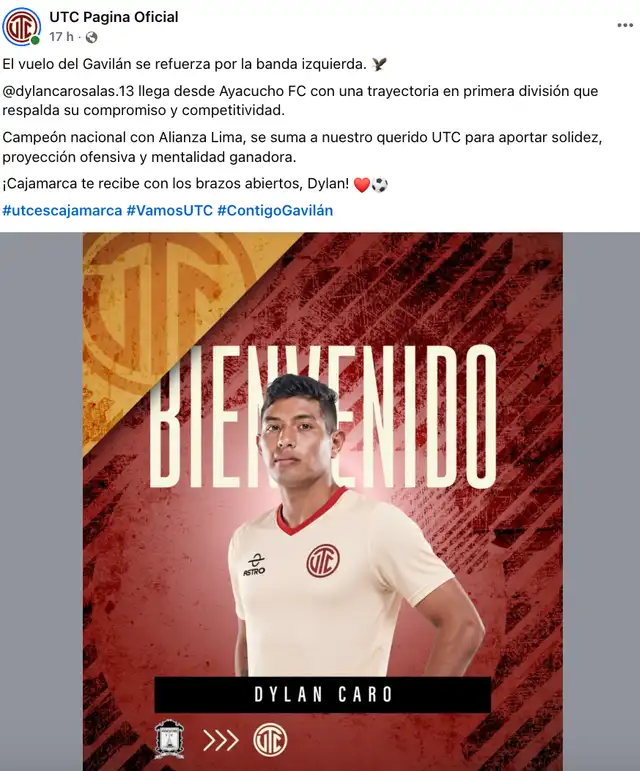This screenshot has height=771, width=640.
Task: Open UTC Pagina Oficial profile picture
Action: 21,26
